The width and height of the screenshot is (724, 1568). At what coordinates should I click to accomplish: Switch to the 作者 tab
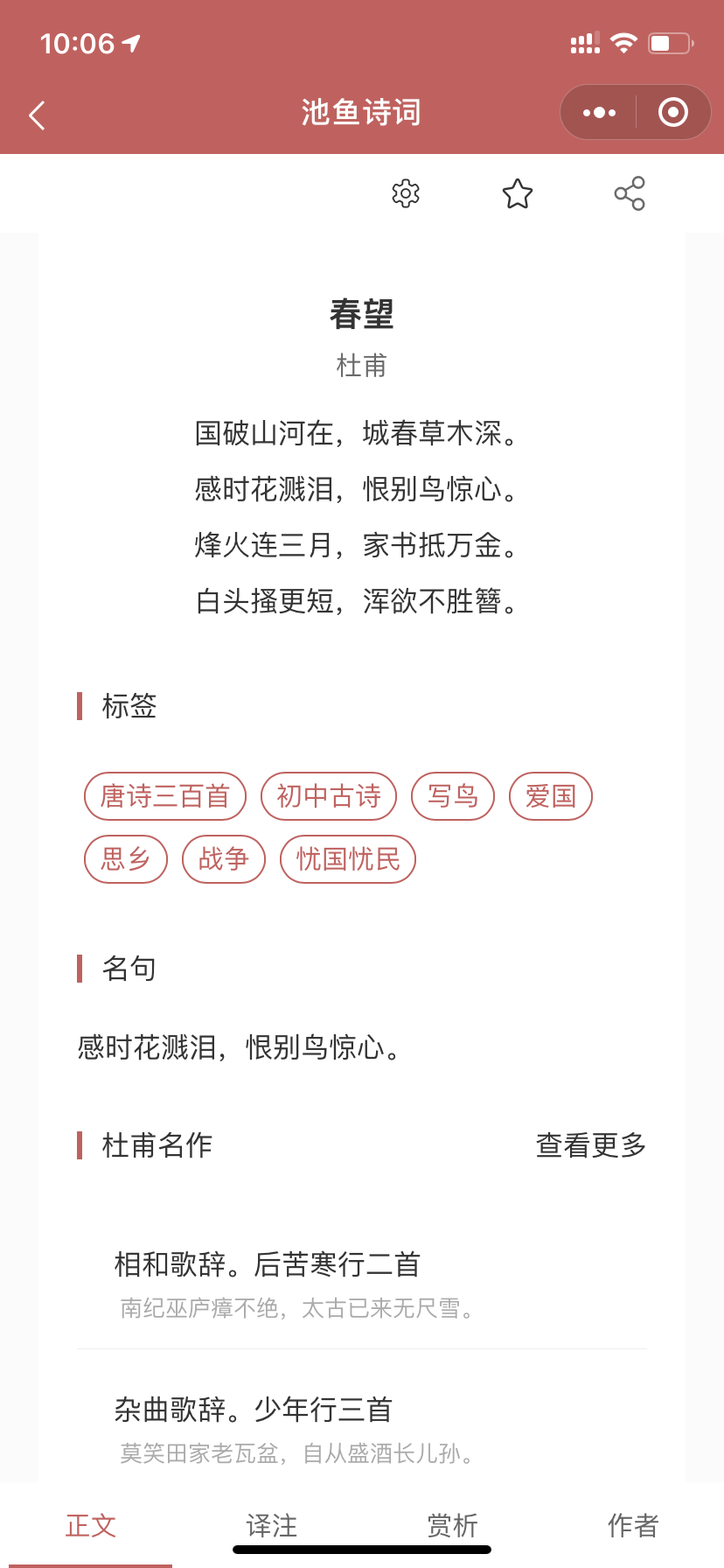point(633,1525)
